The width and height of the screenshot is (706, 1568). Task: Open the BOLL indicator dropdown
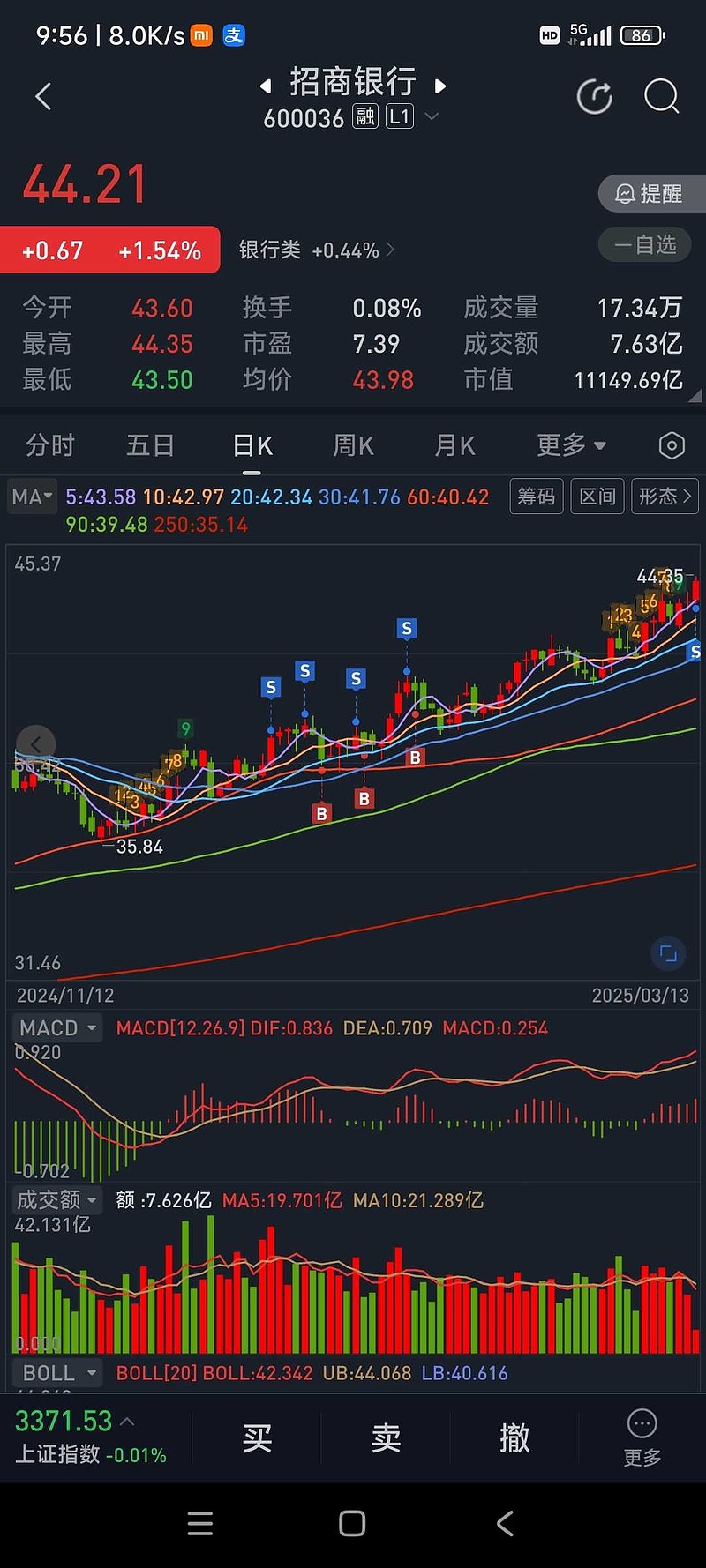click(56, 1372)
